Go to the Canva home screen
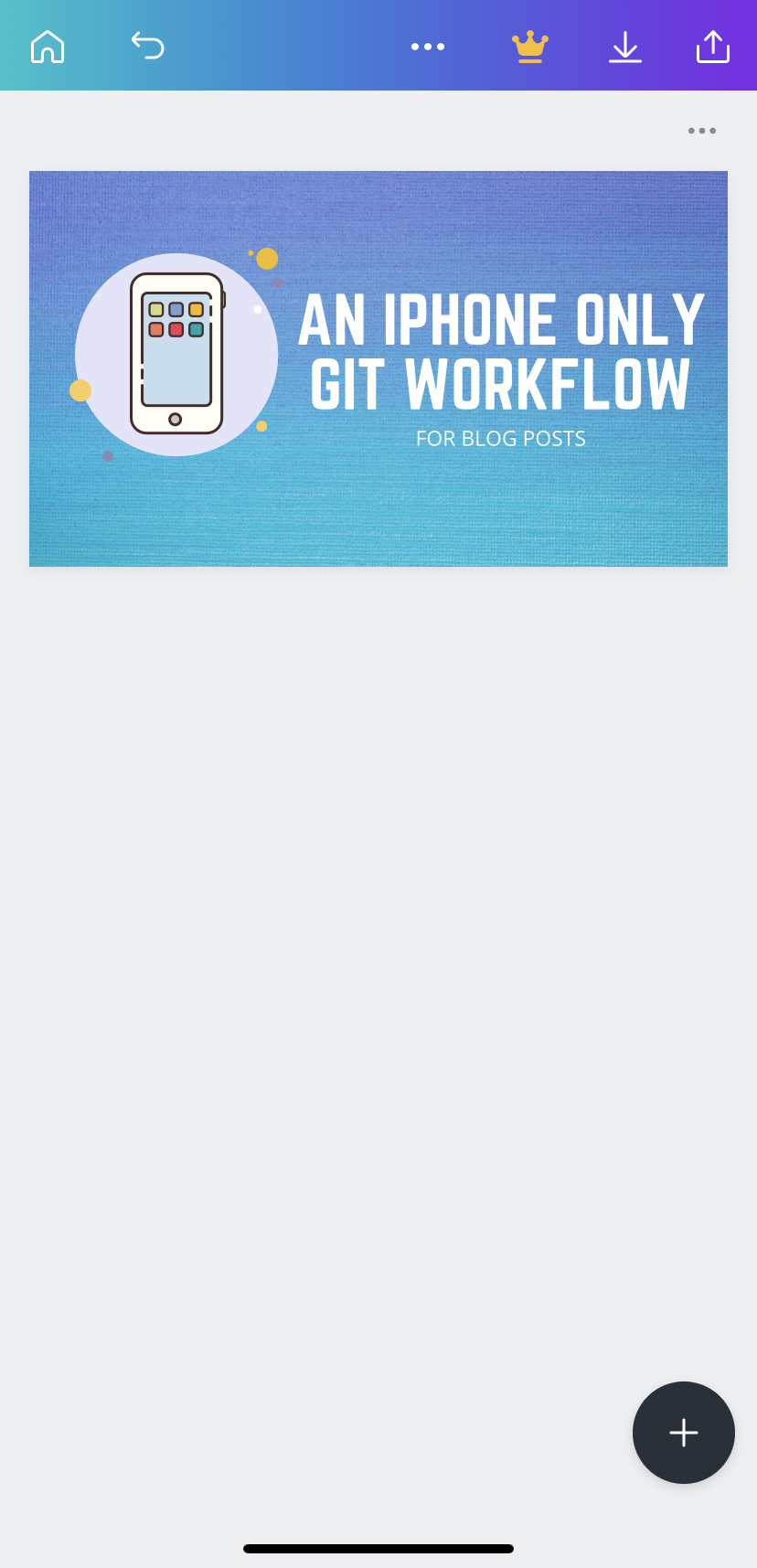 point(48,46)
